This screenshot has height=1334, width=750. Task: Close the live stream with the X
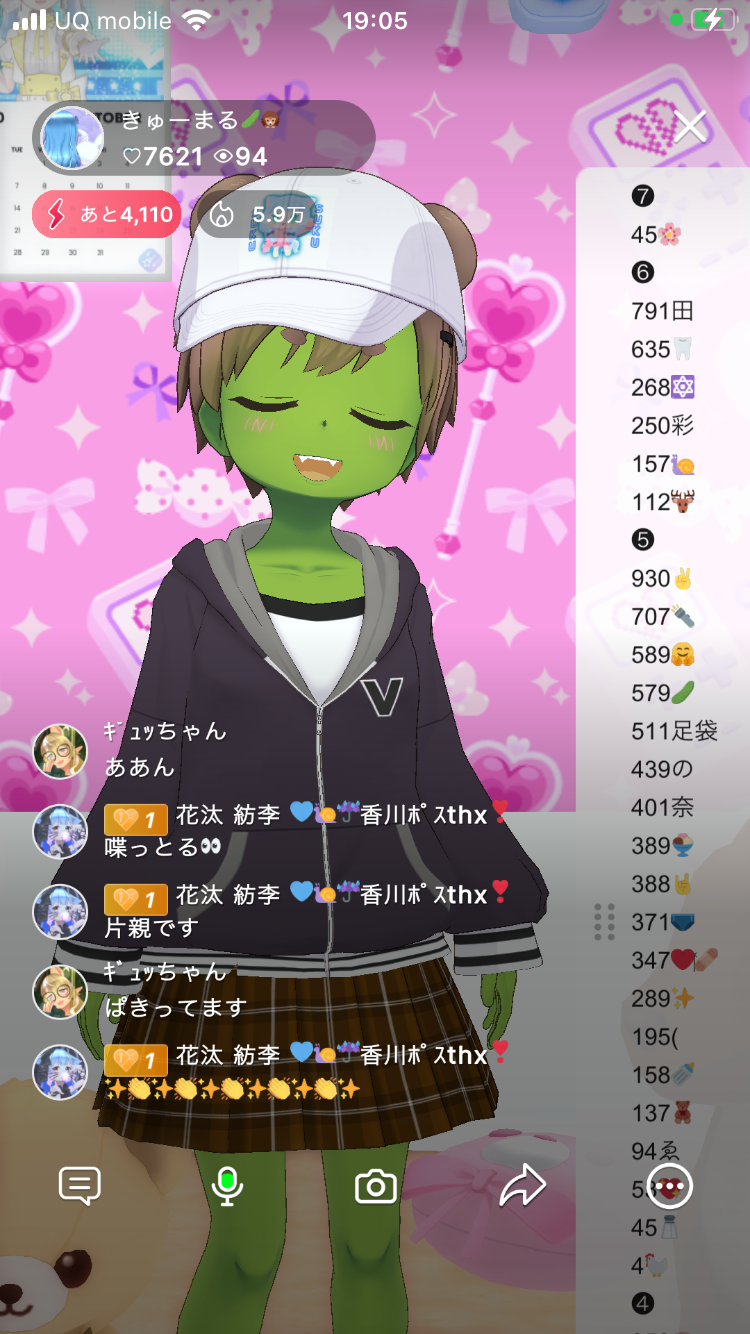(690, 127)
